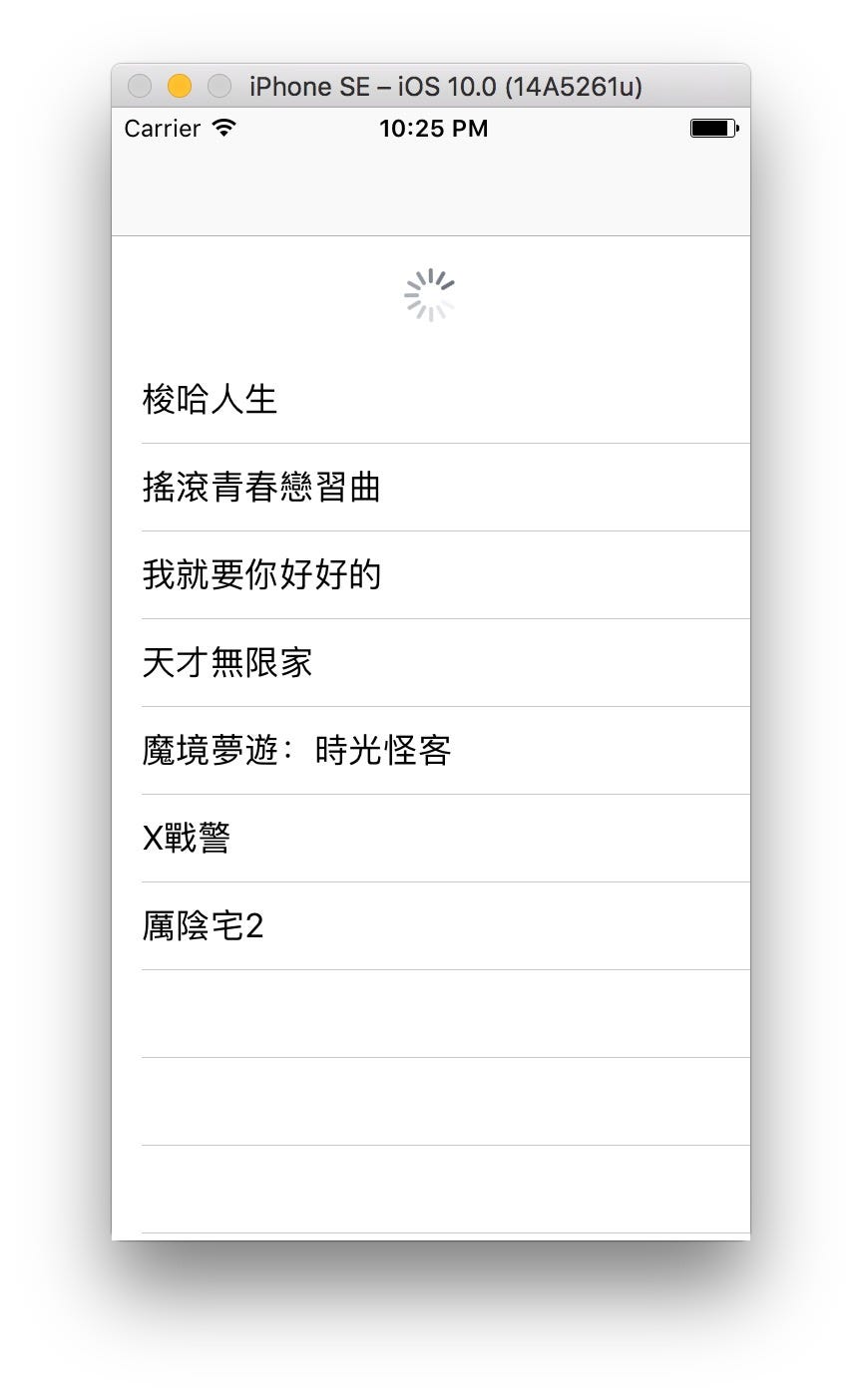Click the Carrier label in the status bar
This screenshot has height=1400, width=862.
point(162,128)
